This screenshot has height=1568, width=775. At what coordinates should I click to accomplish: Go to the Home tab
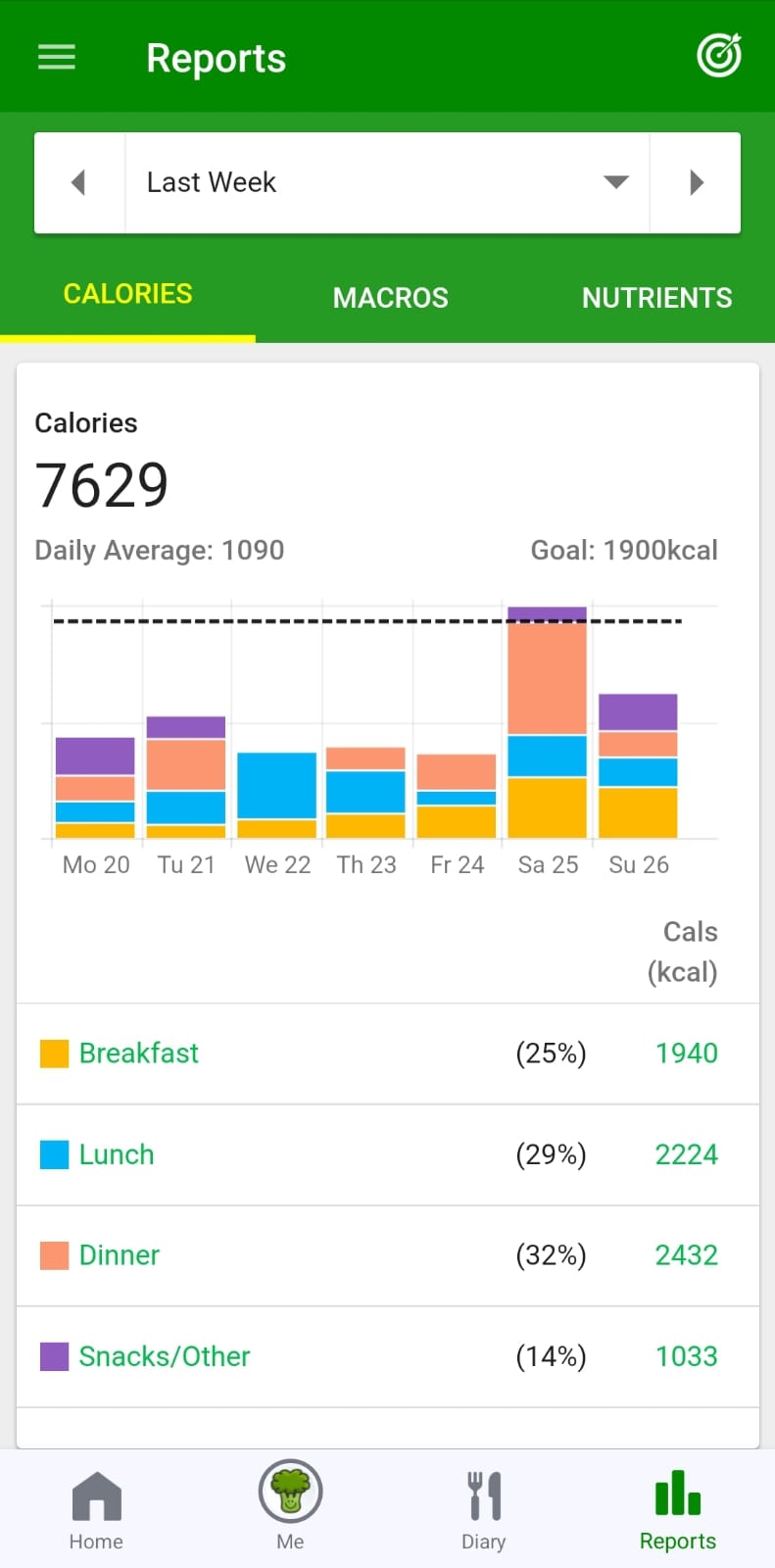(x=96, y=1510)
